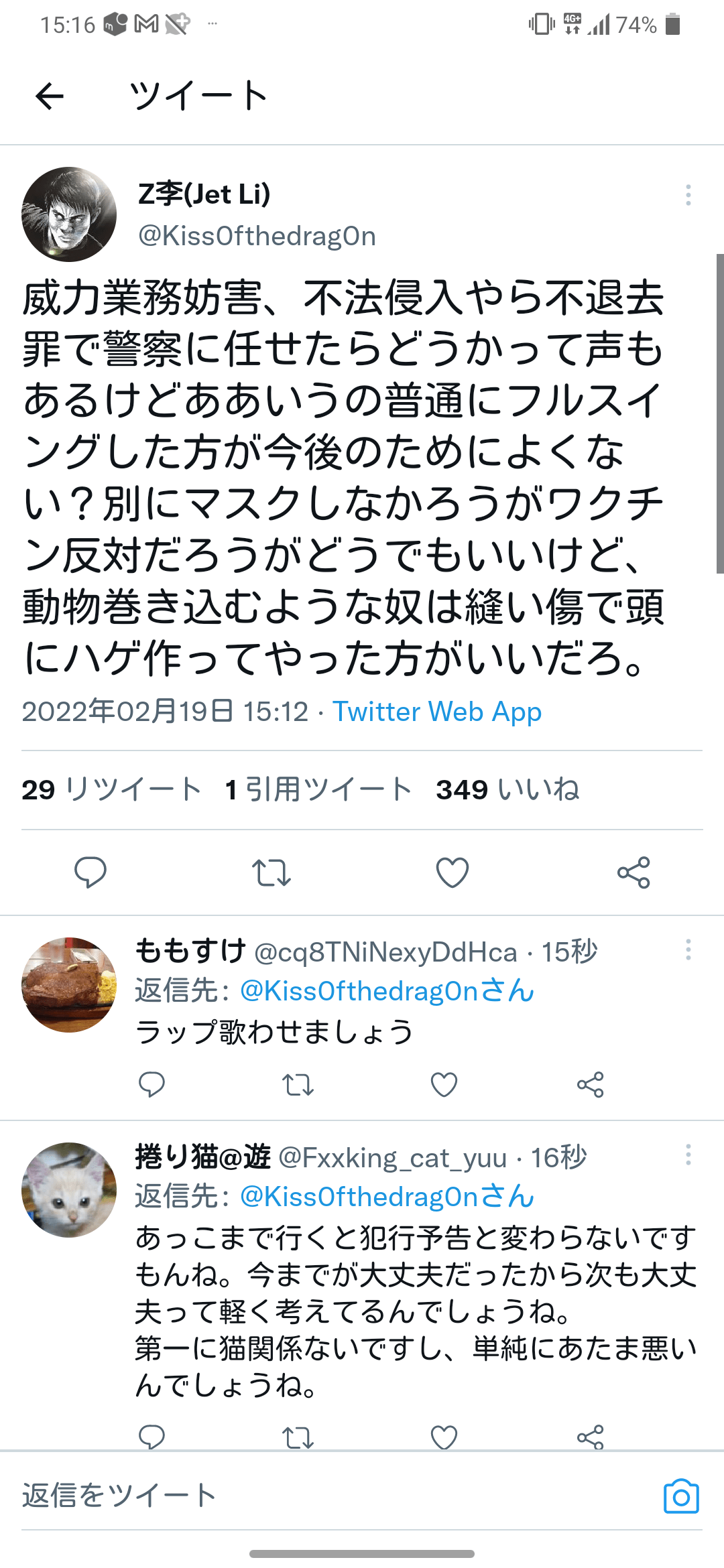Retweet Z李's main tweet
The image size is (724, 1568).
pos(271,872)
